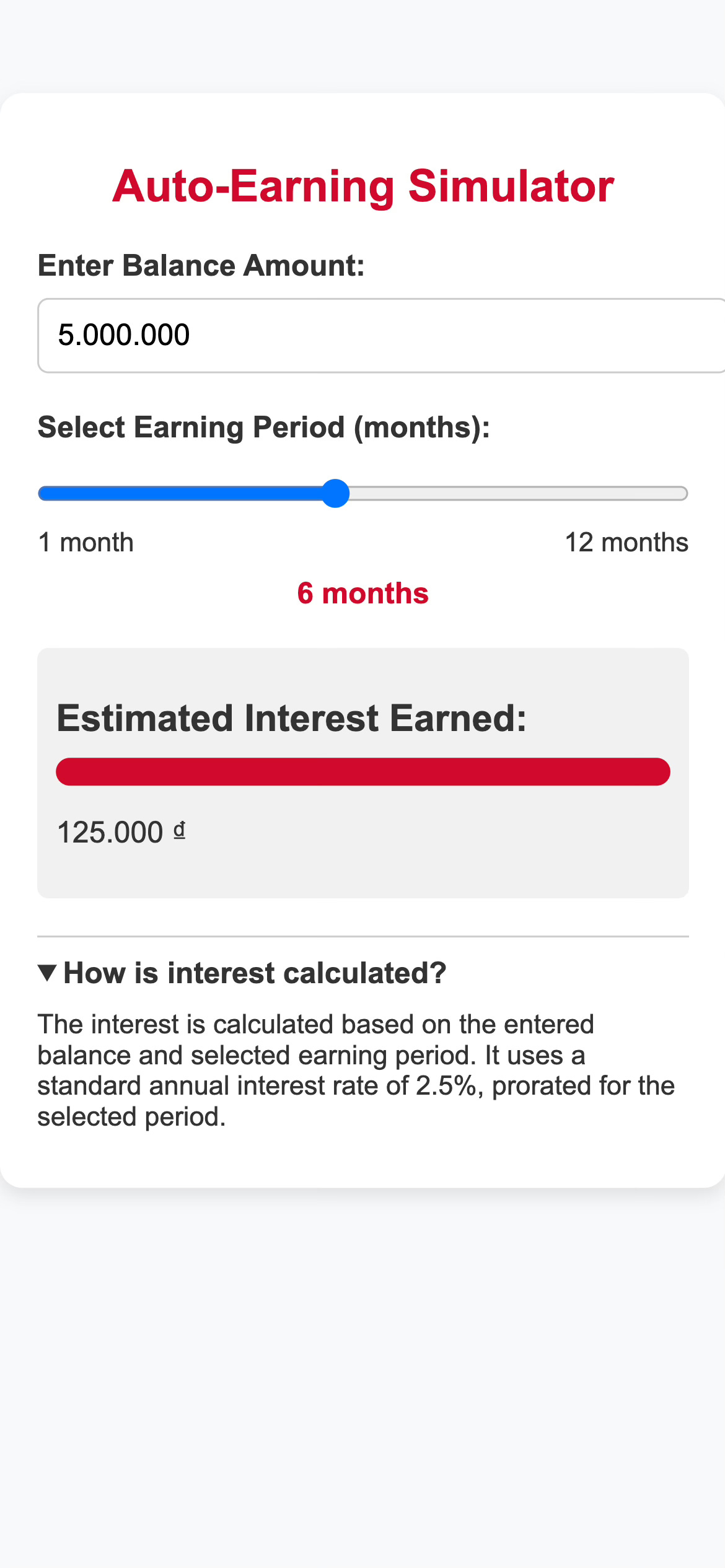The width and height of the screenshot is (725, 1568).
Task: Tap the earning period slider handle
Action: click(x=336, y=494)
